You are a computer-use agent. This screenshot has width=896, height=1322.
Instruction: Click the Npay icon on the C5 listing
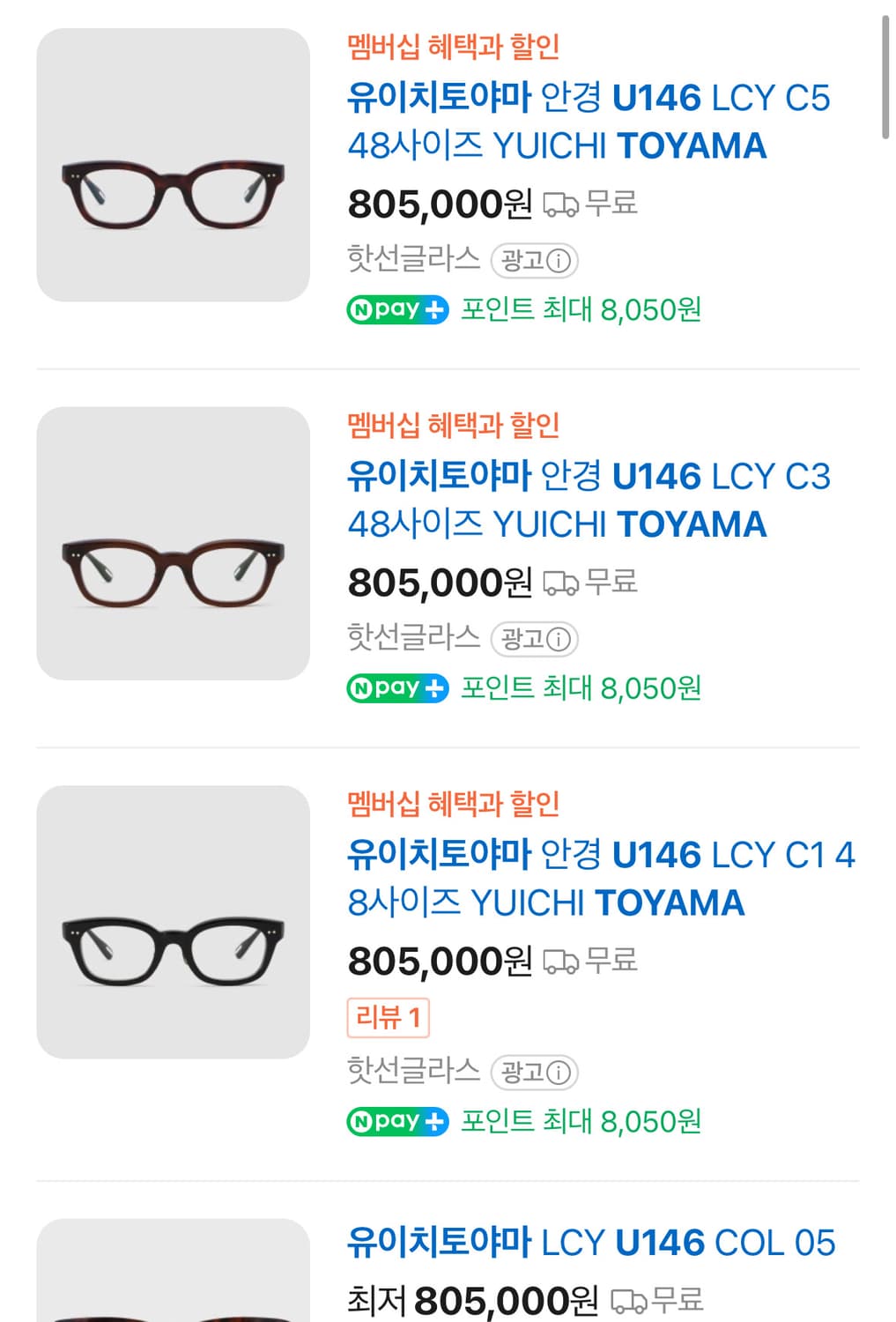[396, 310]
